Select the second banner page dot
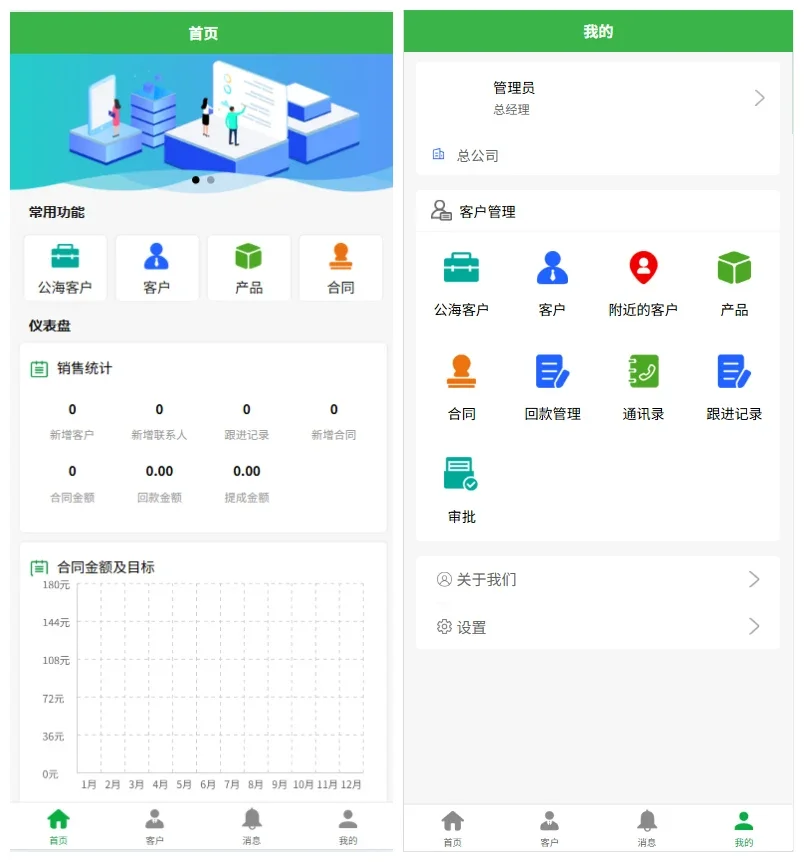Screen dimensions: 804x862 (211, 180)
